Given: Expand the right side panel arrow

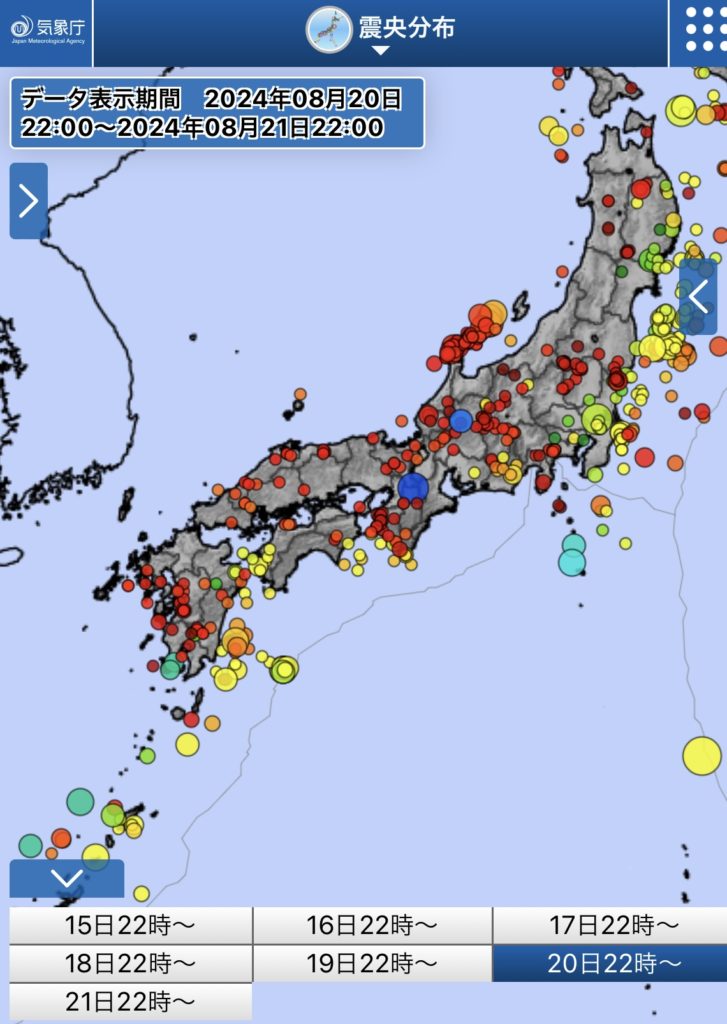Looking at the screenshot, I should 698,297.
